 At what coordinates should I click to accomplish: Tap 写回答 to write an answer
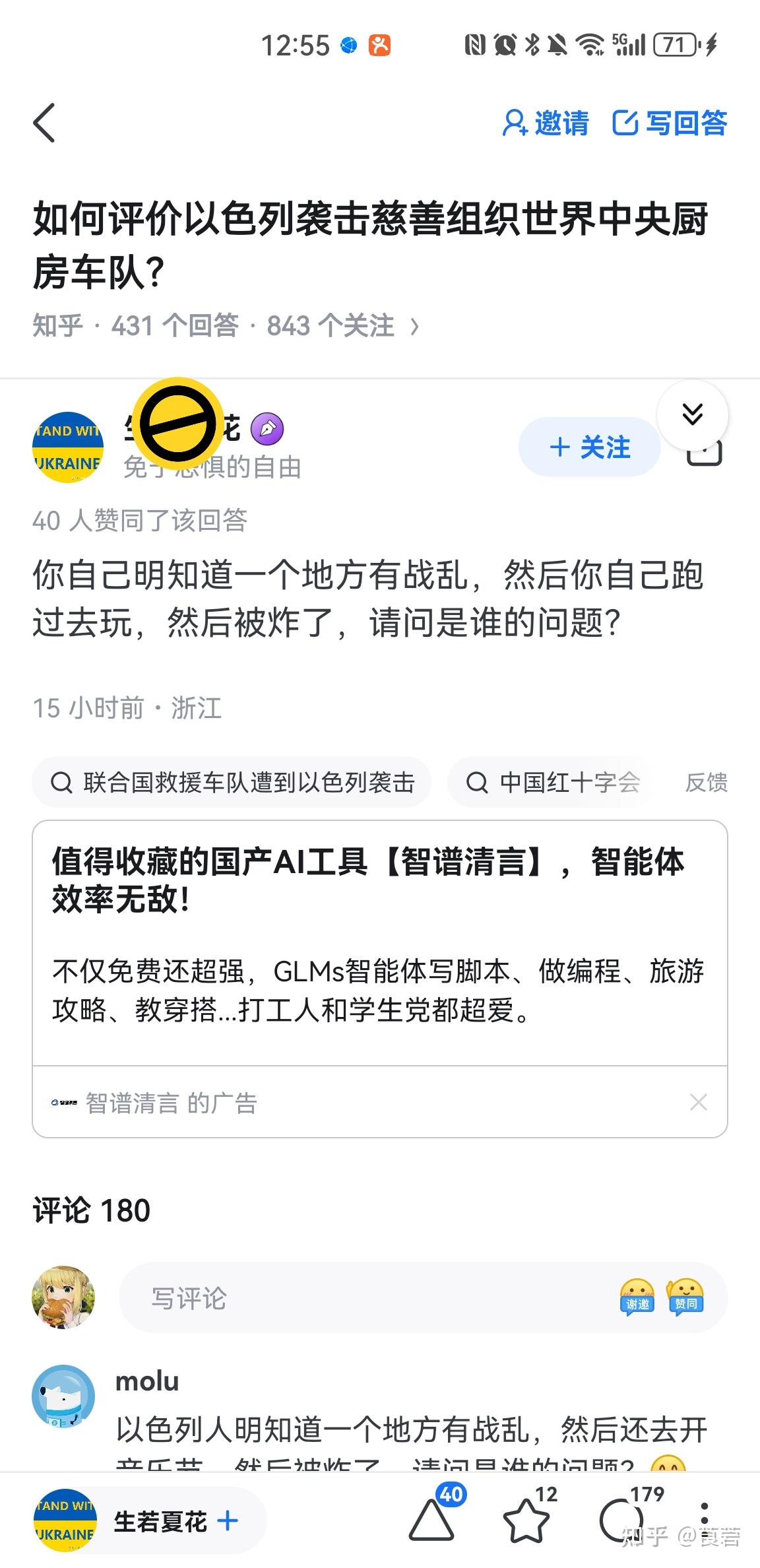pyautogui.click(x=670, y=123)
